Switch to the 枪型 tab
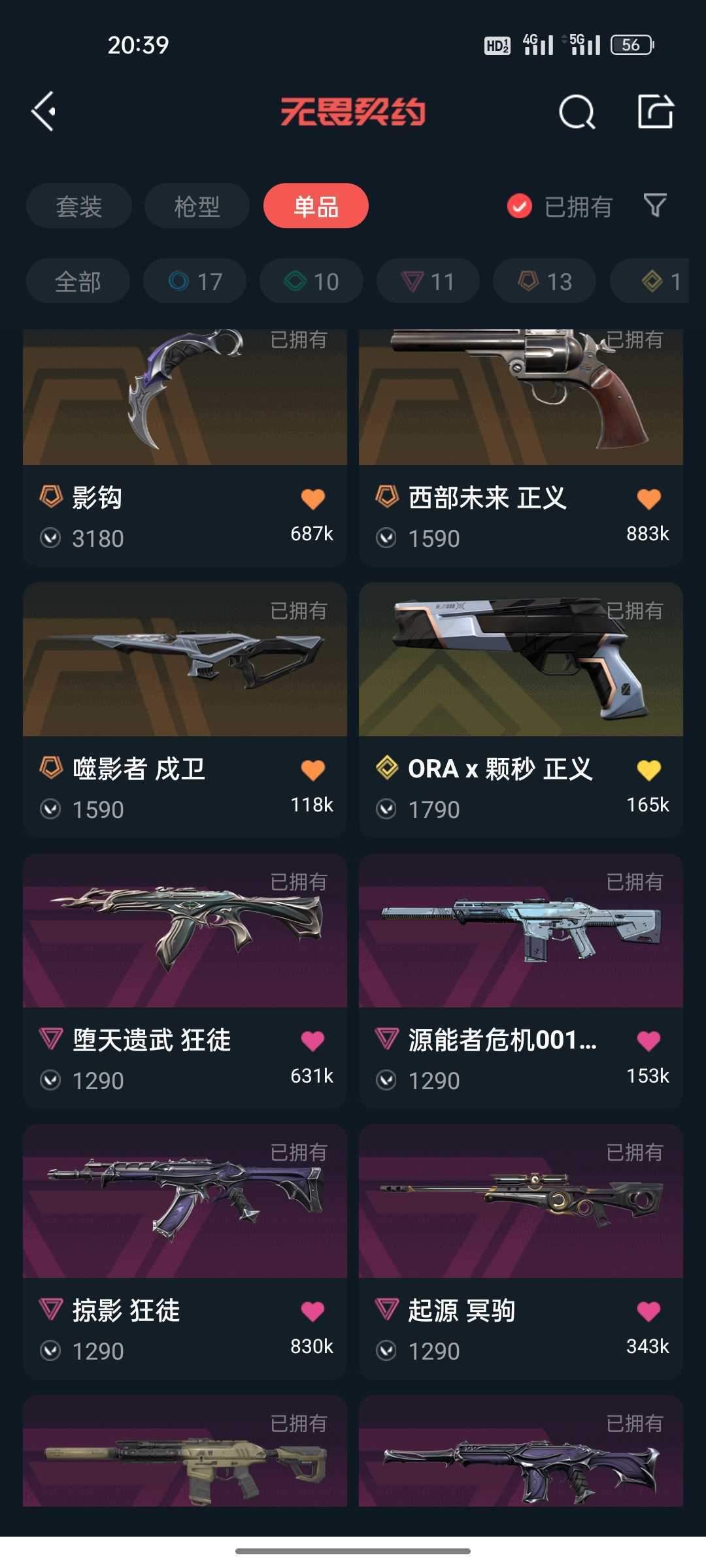This screenshot has height=1568, width=706. click(x=197, y=206)
